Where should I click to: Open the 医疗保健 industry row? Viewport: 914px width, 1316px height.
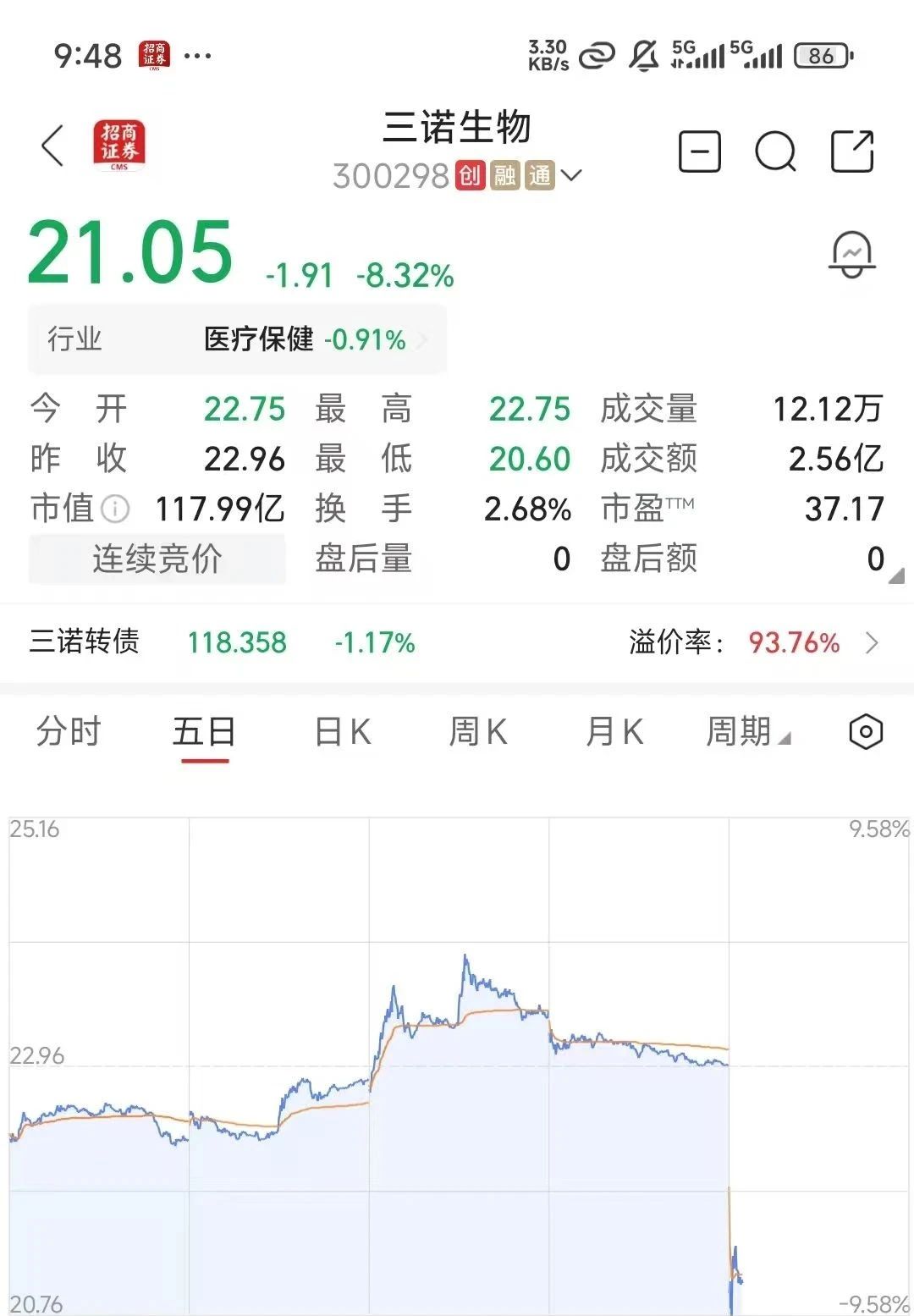pos(237,339)
